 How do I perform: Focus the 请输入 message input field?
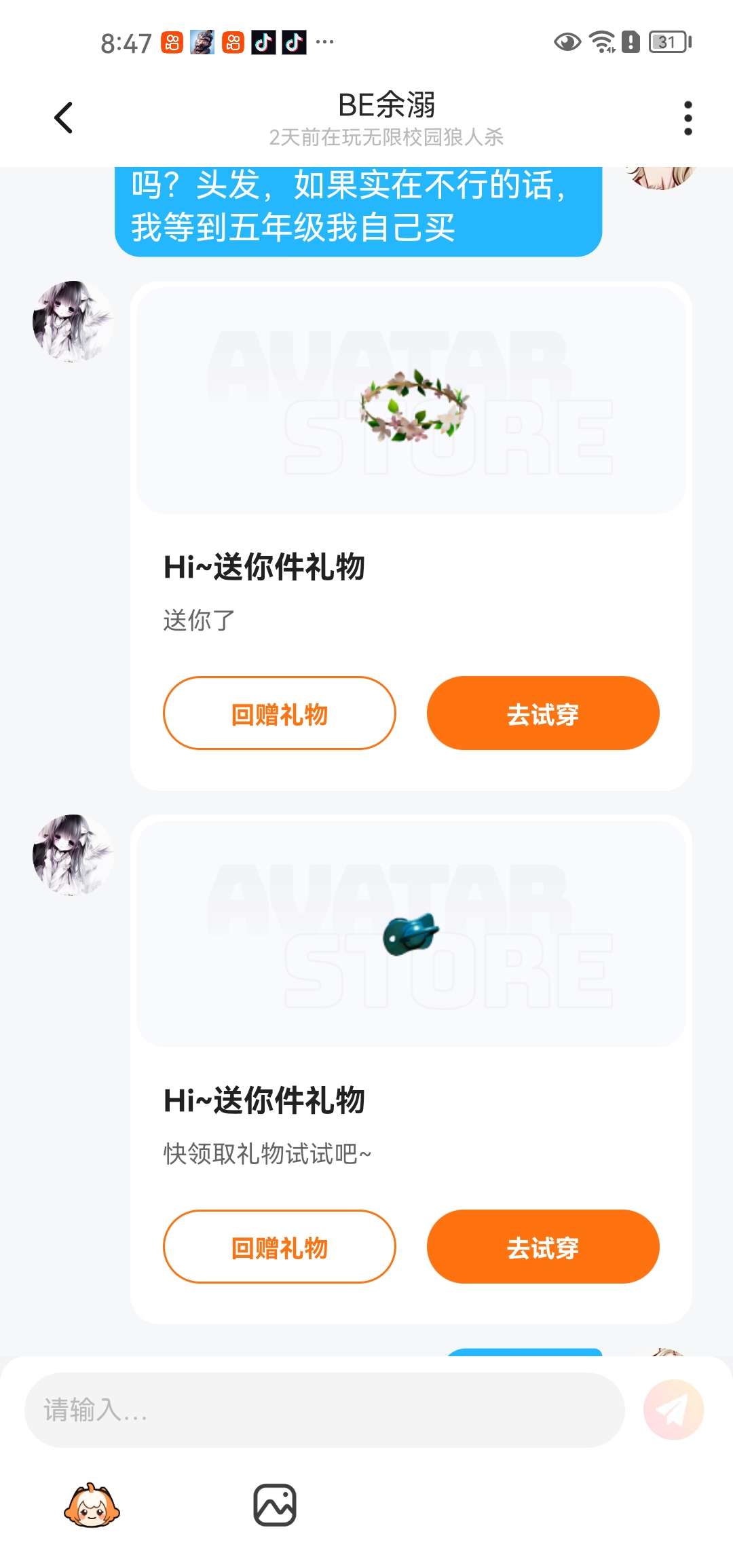coord(324,1410)
